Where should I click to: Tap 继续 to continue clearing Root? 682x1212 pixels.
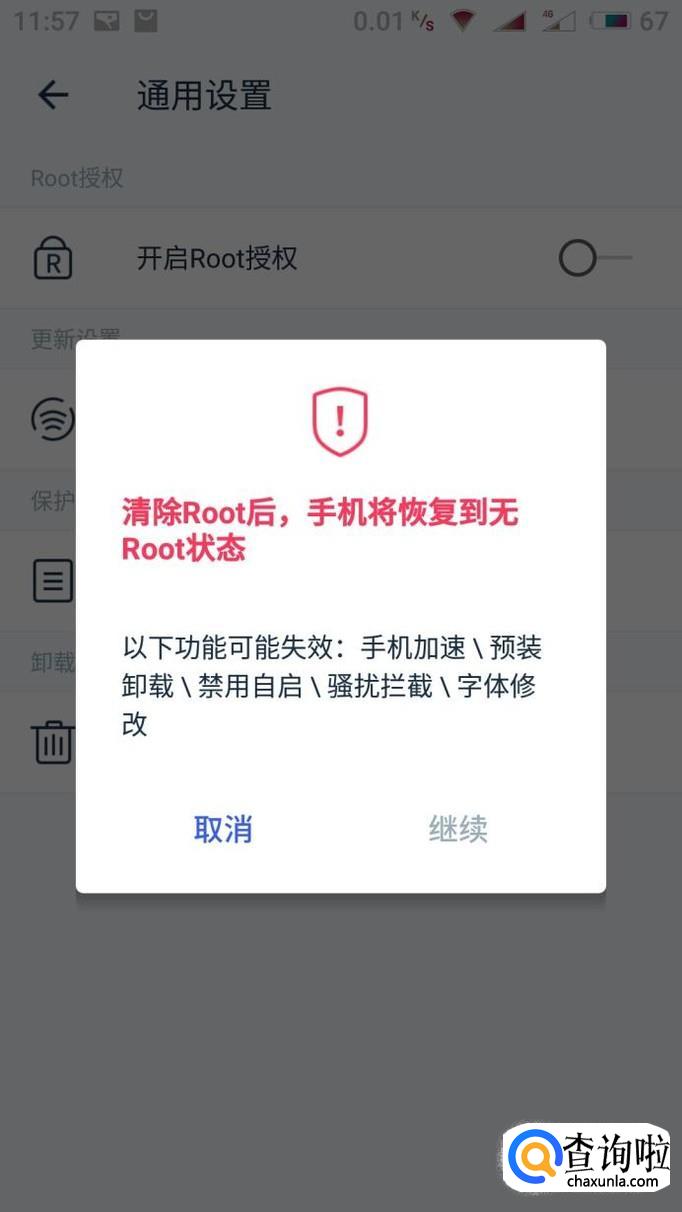pyautogui.click(x=458, y=829)
